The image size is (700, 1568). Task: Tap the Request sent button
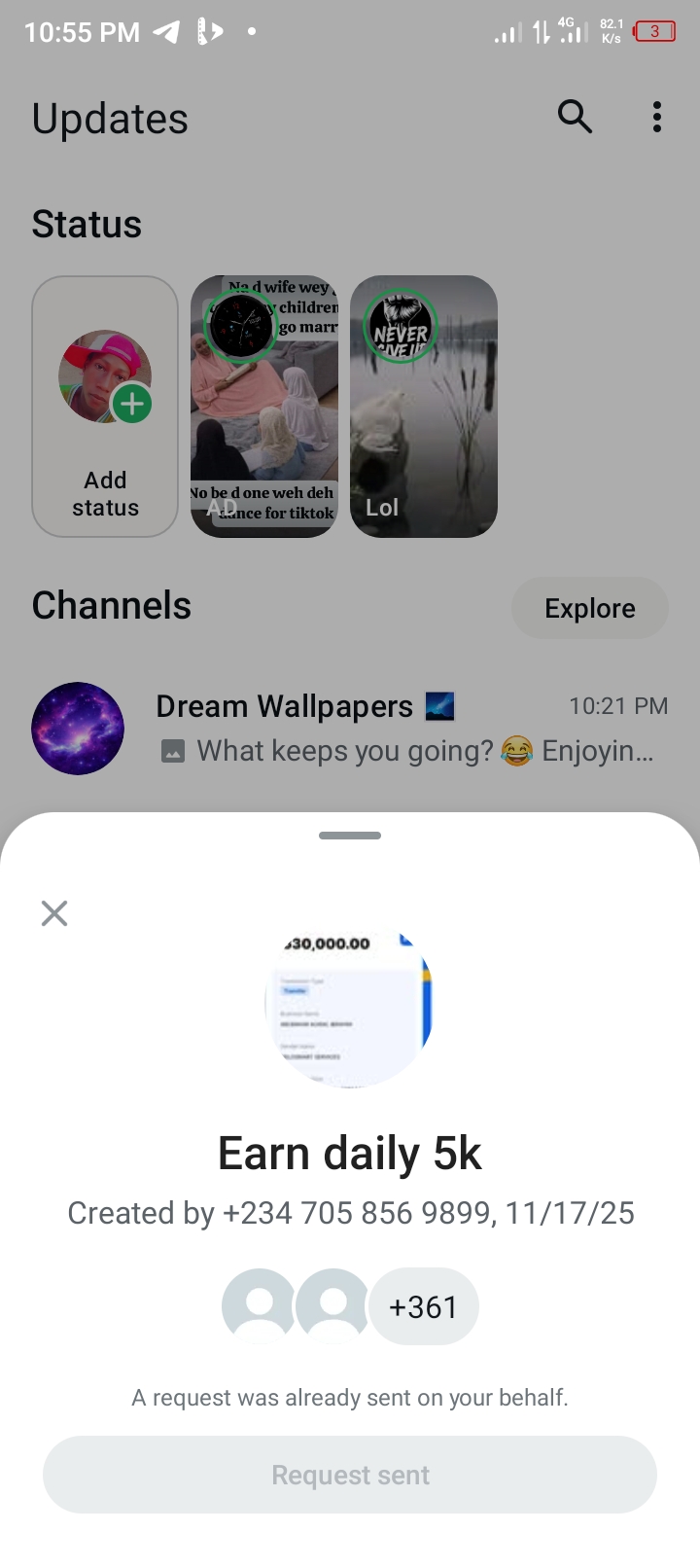350,1475
